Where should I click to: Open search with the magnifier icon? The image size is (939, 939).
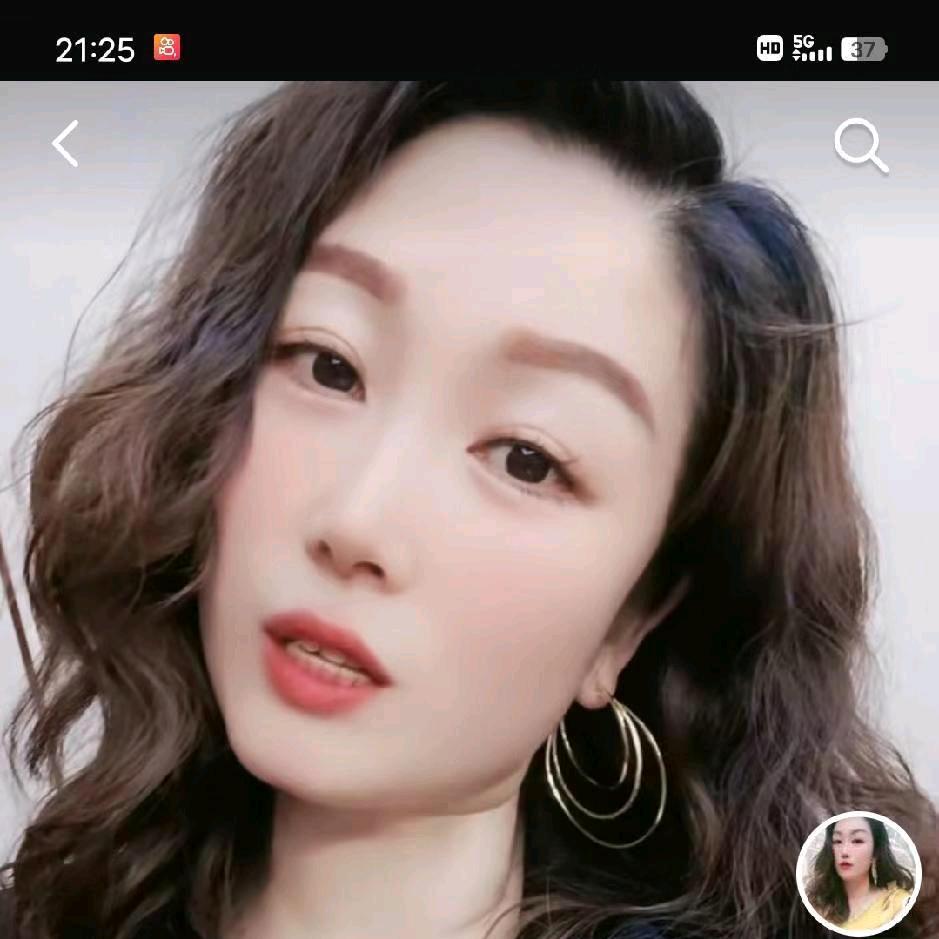[860, 146]
